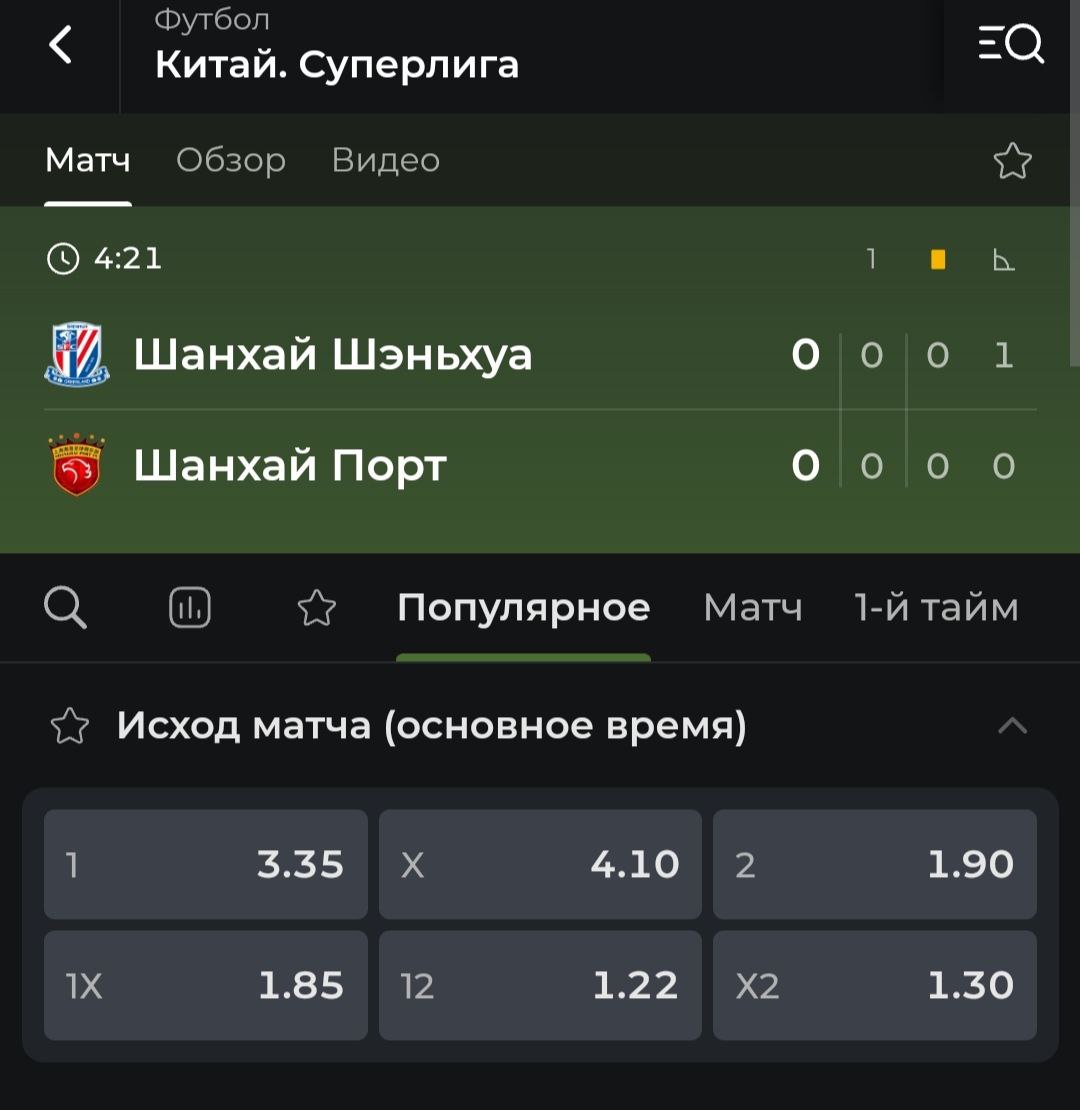1080x1110 pixels.
Task: Switch to the Матч markets tab
Action: pos(753,607)
